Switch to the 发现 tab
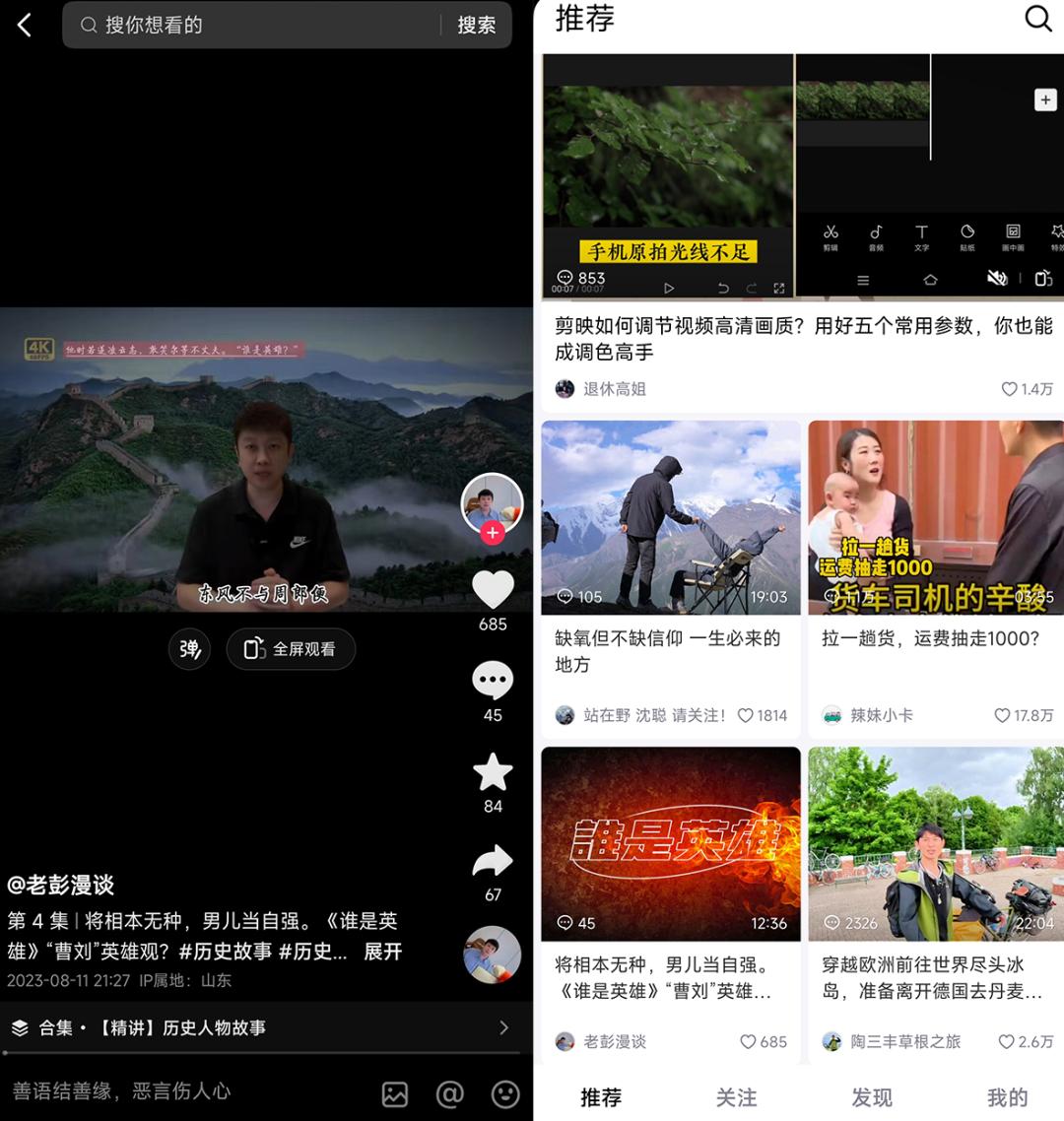 (x=872, y=1097)
